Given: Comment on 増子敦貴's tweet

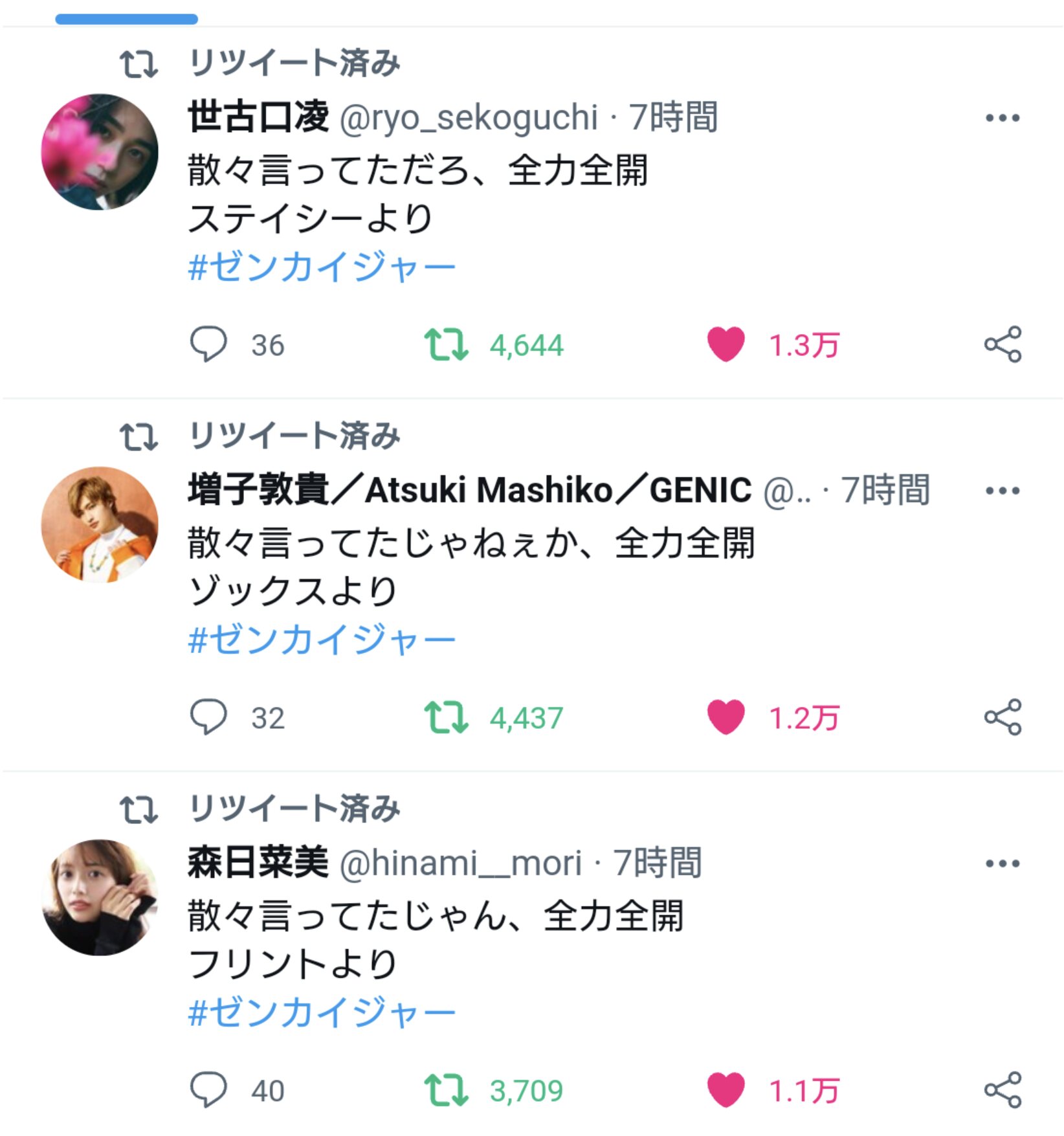Looking at the screenshot, I should pyautogui.click(x=208, y=717).
